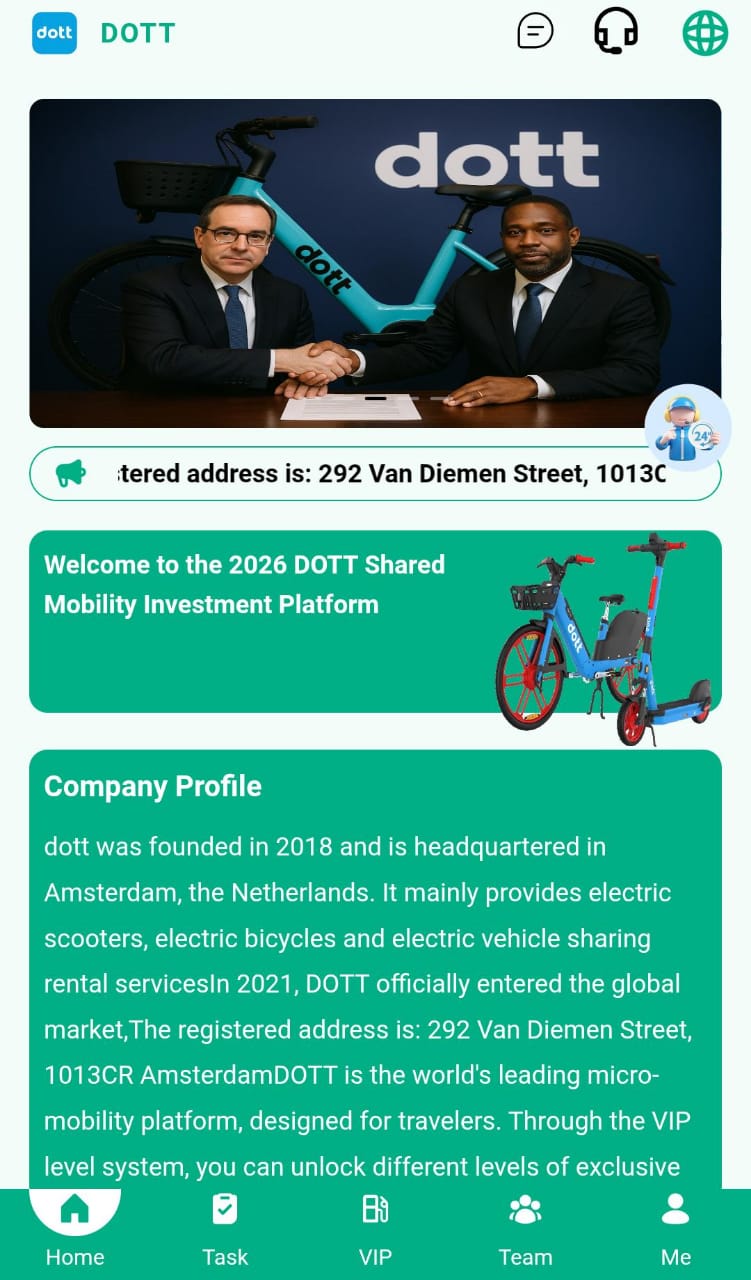The image size is (751, 1280).
Task: Open the in-app messages icon
Action: tap(535, 31)
